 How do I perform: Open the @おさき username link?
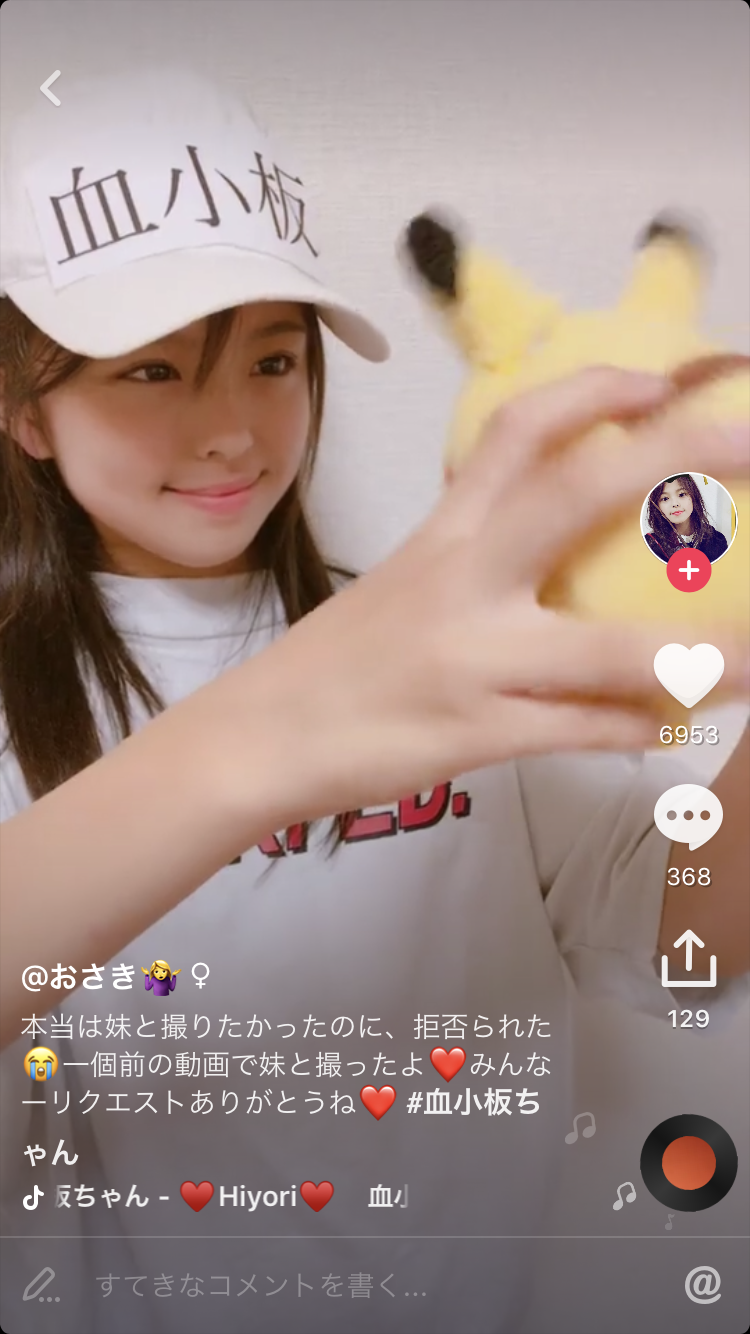pyautogui.click(x=79, y=977)
